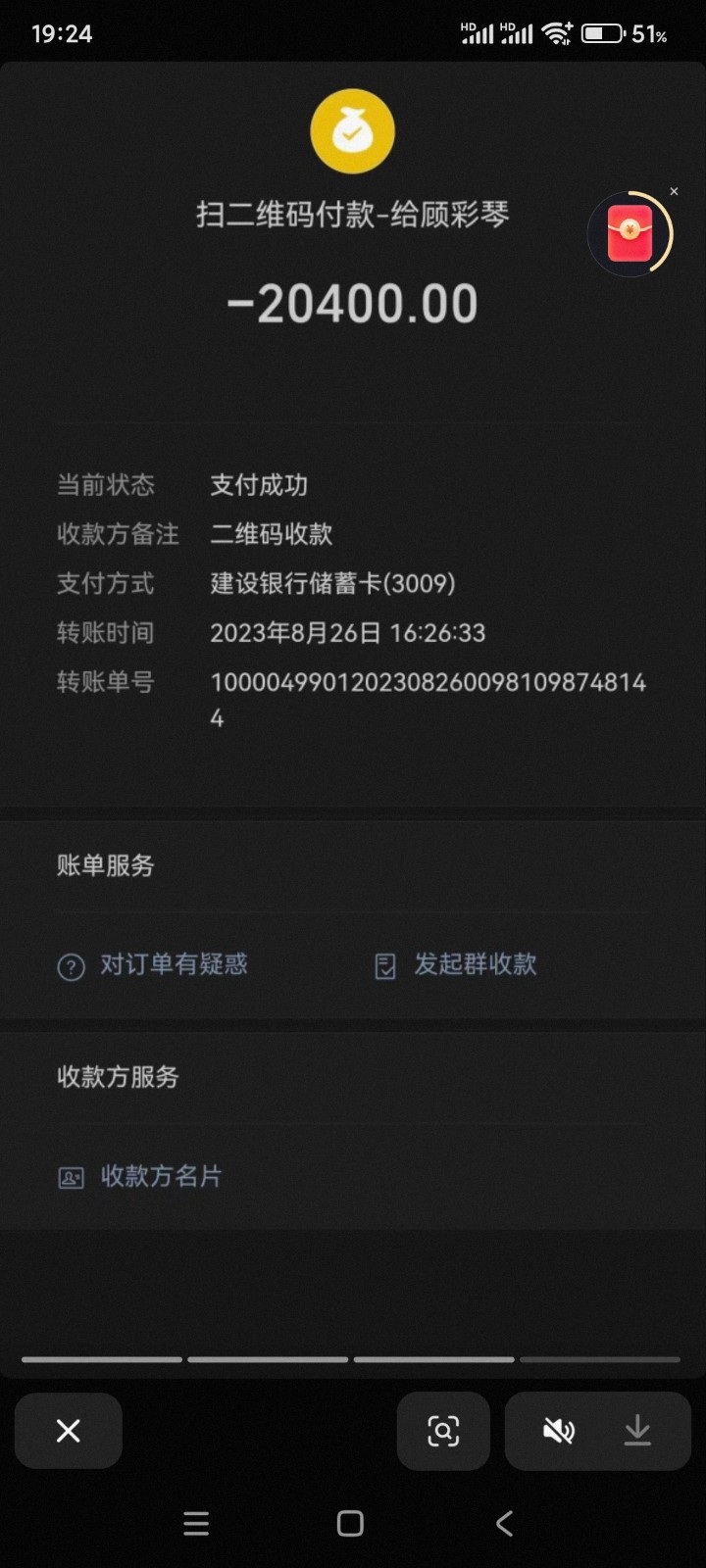This screenshot has width=706, height=1568.
Task: Dismiss the floating red envelope widget
Action: click(x=674, y=191)
